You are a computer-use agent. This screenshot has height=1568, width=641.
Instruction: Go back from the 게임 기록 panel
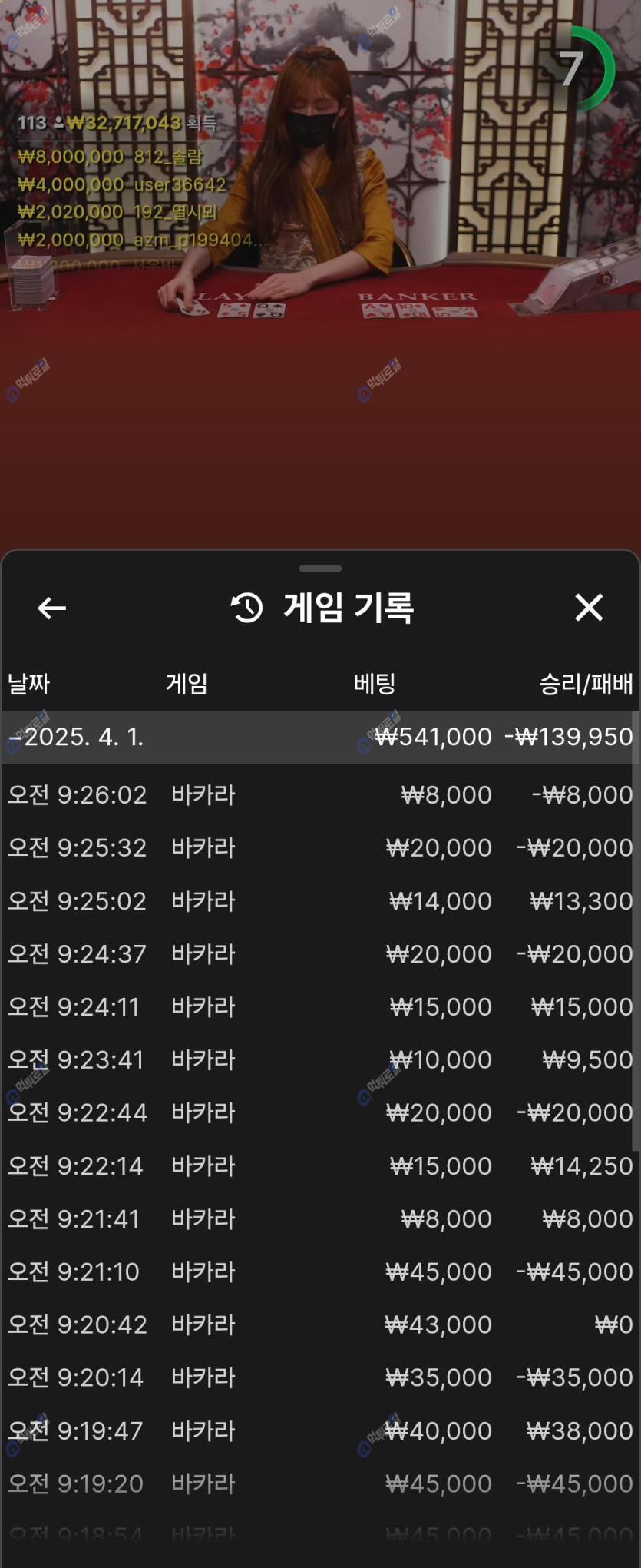coord(51,608)
